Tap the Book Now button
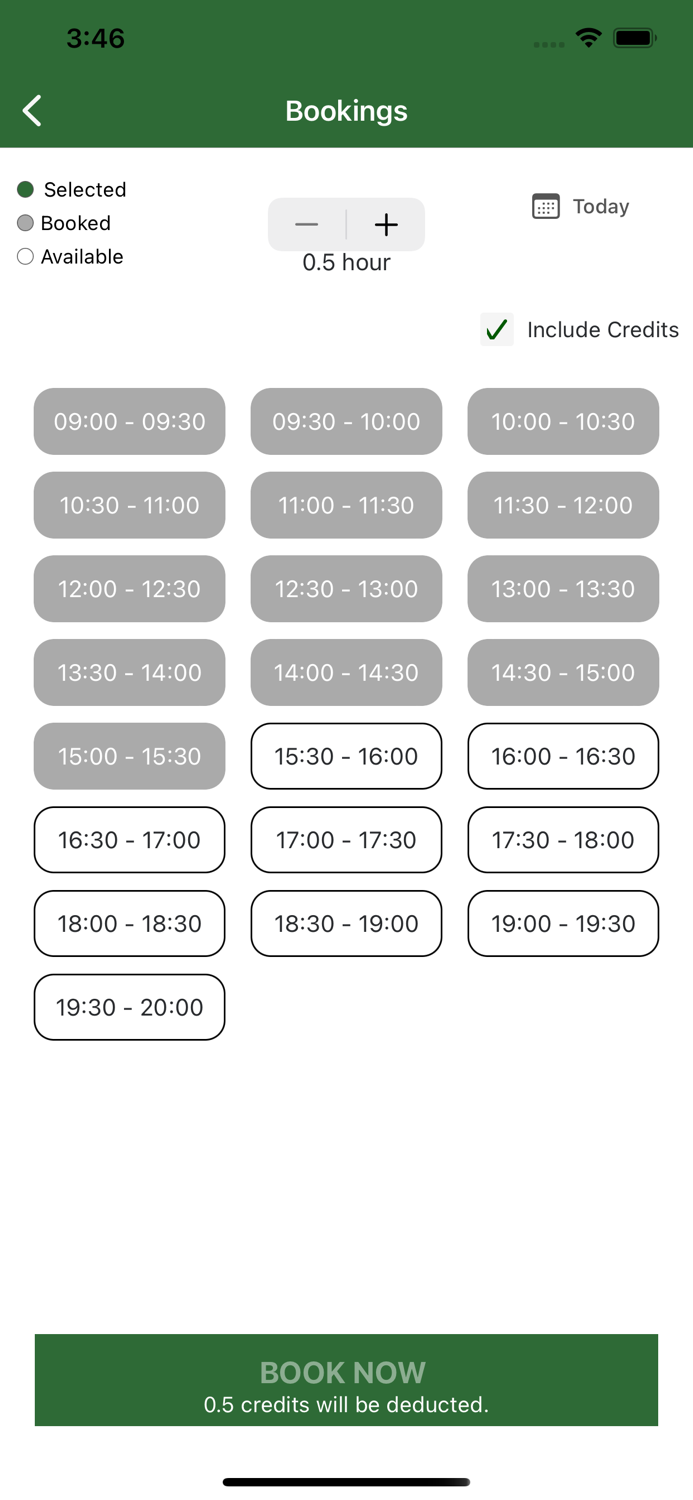Viewport: 693px width, 1500px height. coord(346,1380)
